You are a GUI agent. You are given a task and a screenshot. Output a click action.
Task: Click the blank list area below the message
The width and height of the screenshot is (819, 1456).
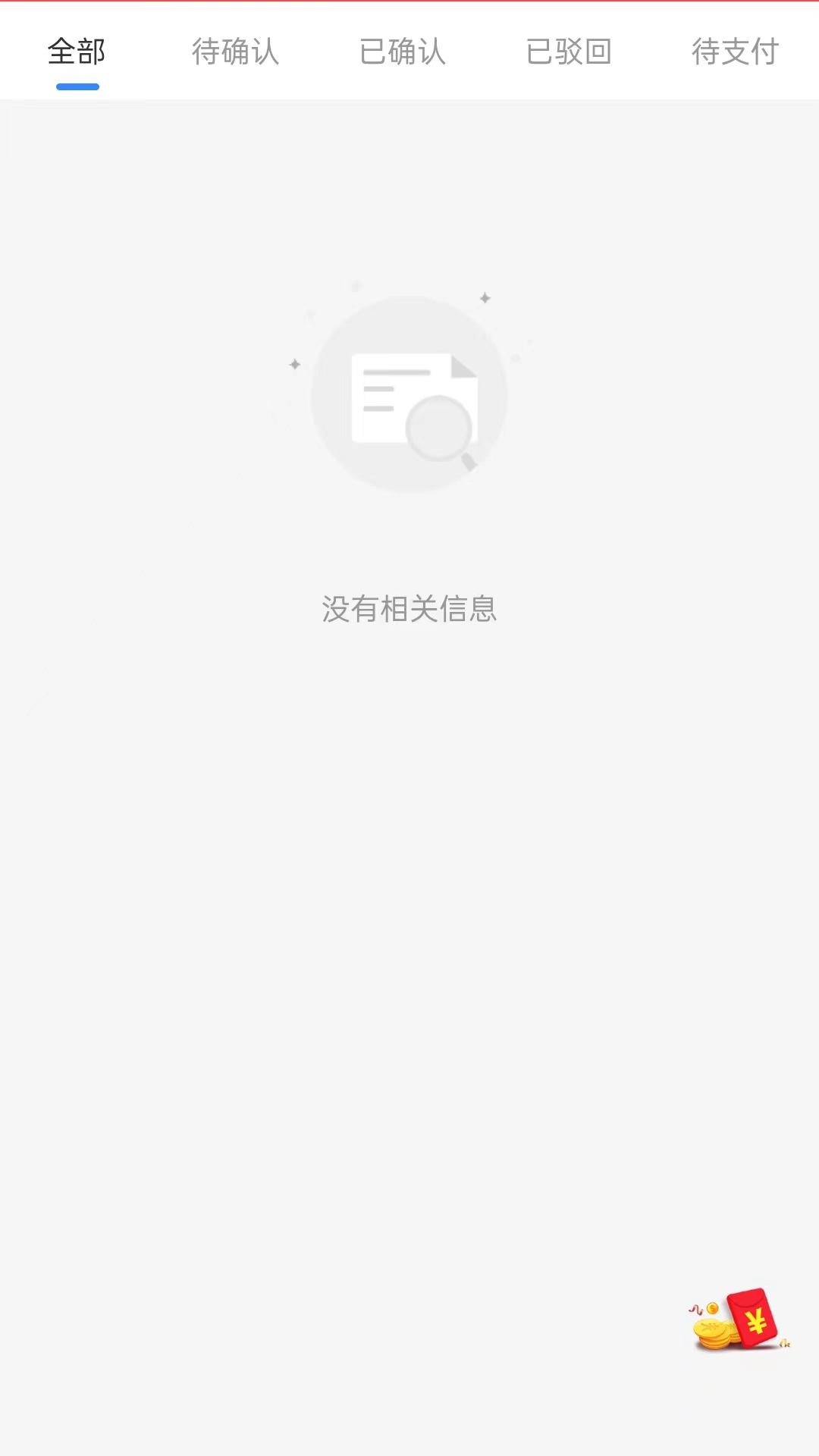409,910
